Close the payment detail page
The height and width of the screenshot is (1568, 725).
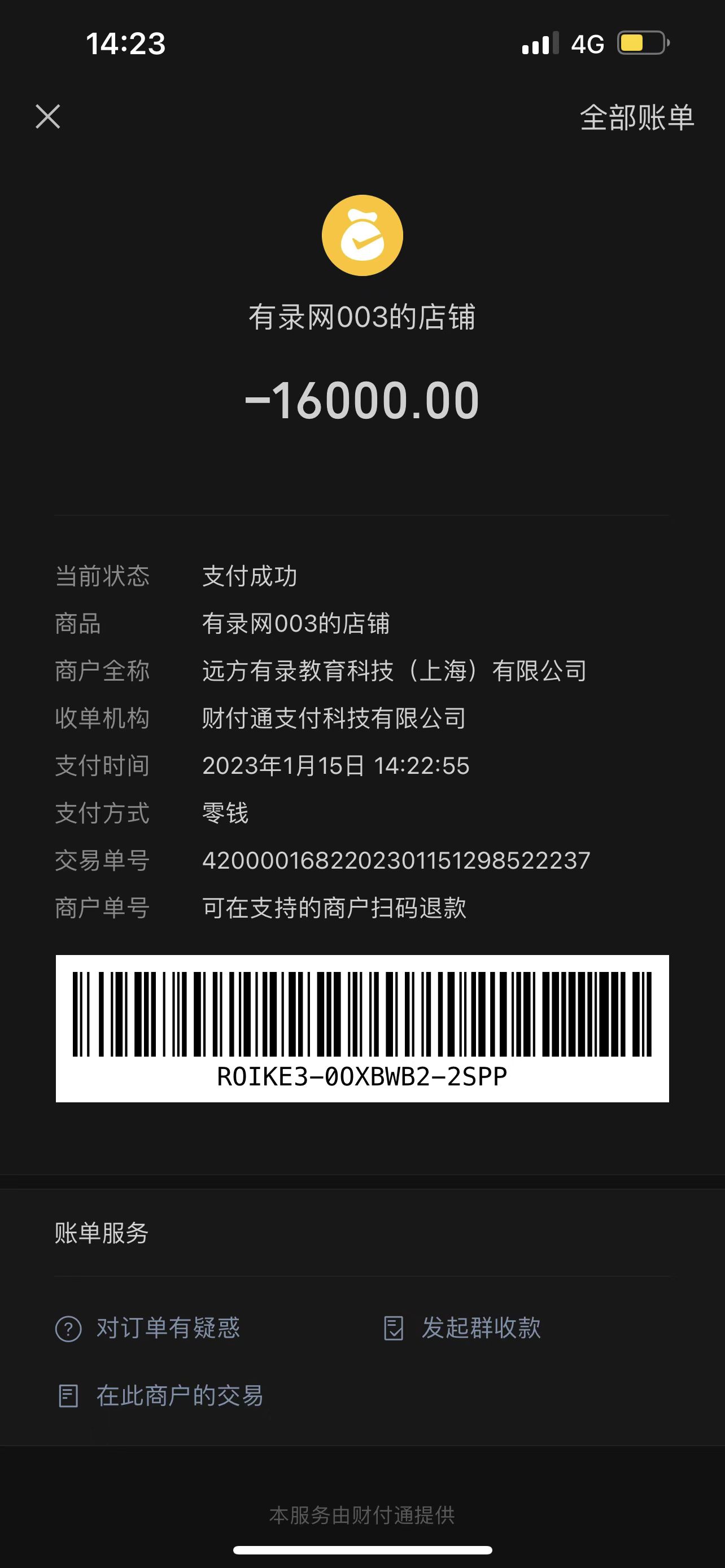[x=47, y=116]
